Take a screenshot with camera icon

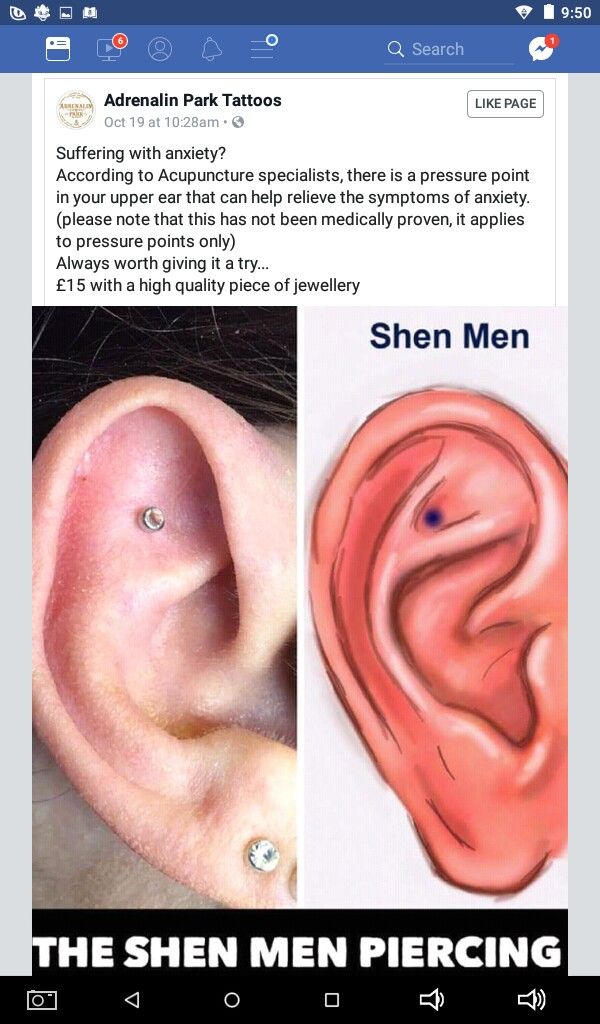pos(41,999)
